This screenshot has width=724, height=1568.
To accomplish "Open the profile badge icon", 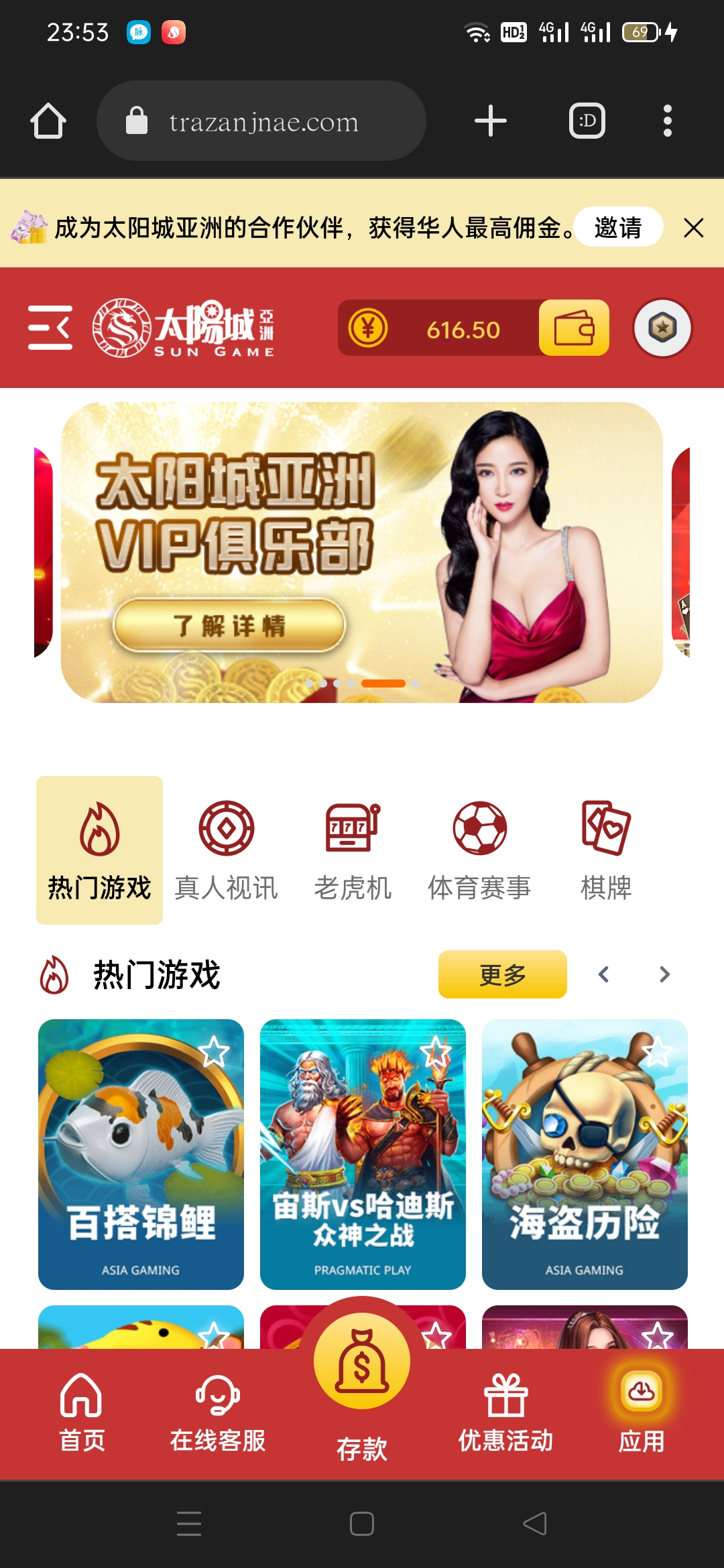I will click(662, 328).
